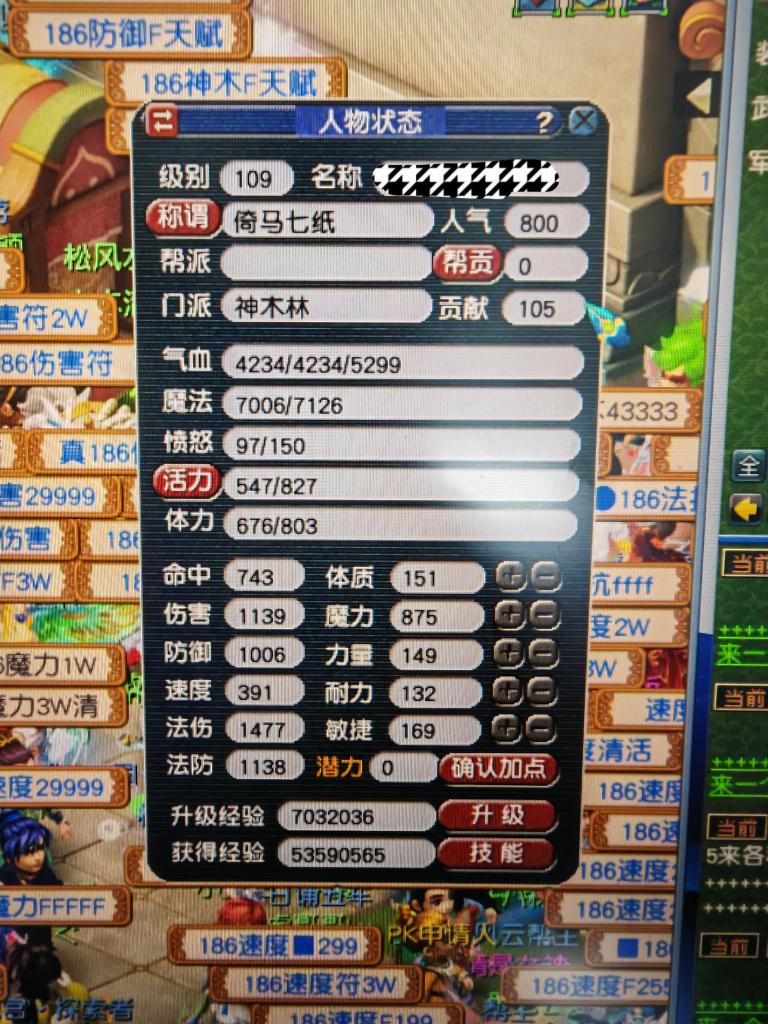The width and height of the screenshot is (768, 1024).
Task: Open the help question mark icon
Action: click(x=544, y=123)
